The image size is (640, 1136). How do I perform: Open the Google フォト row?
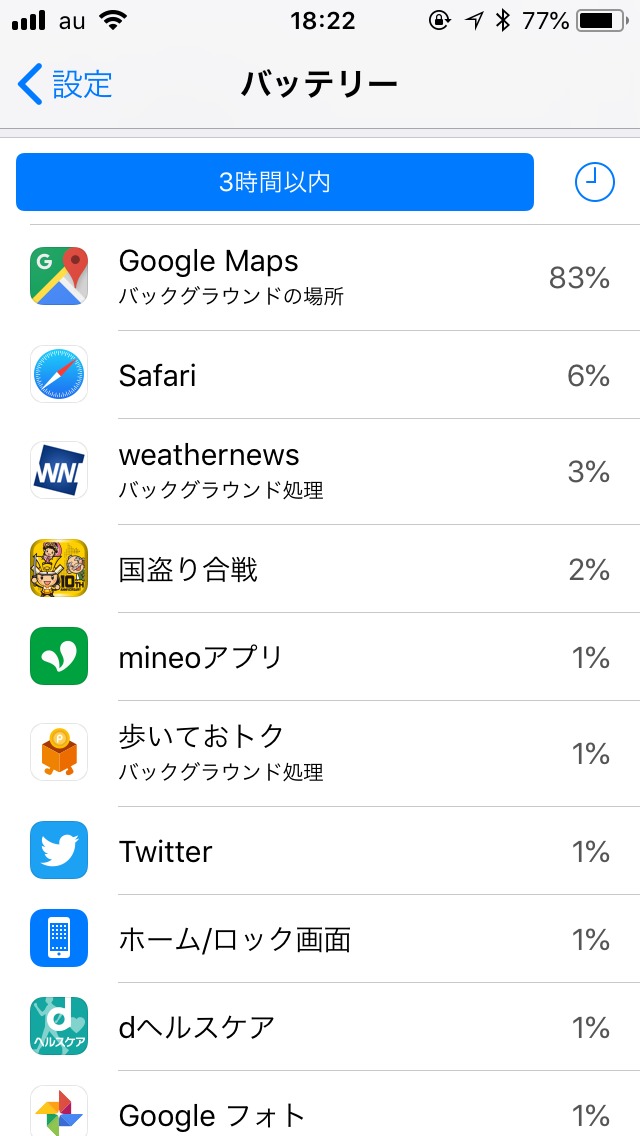point(320,1112)
